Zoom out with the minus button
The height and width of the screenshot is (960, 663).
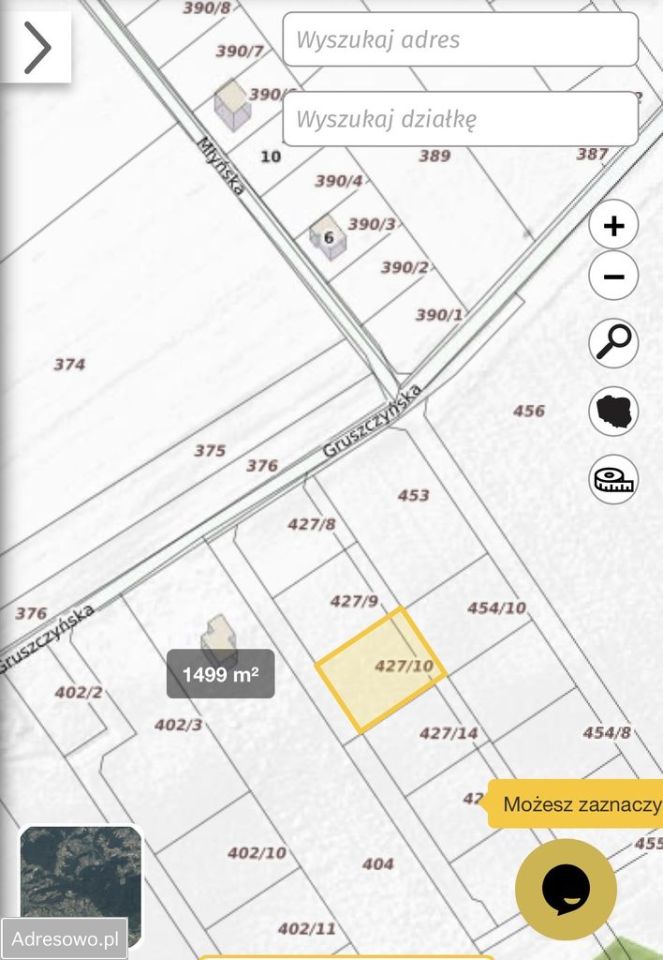tap(613, 277)
